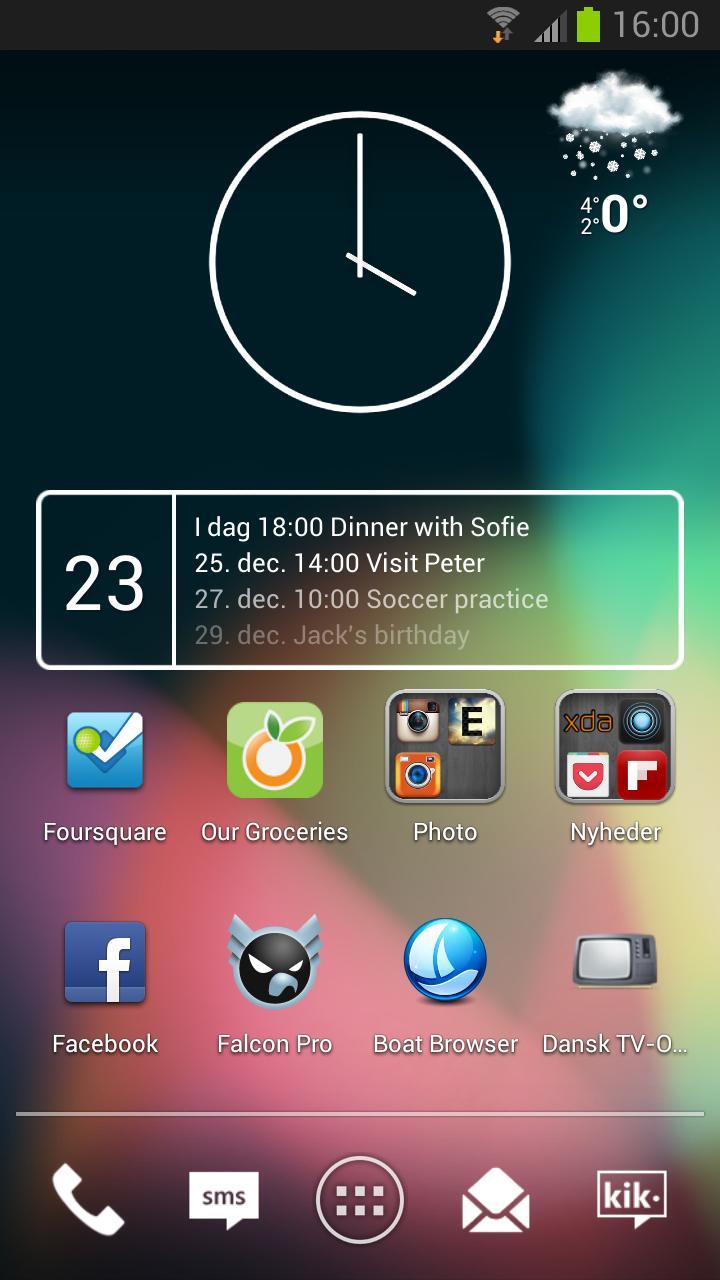The width and height of the screenshot is (720, 1280).
Task: Expand the Nyheder folder
Action: pyautogui.click(x=614, y=748)
